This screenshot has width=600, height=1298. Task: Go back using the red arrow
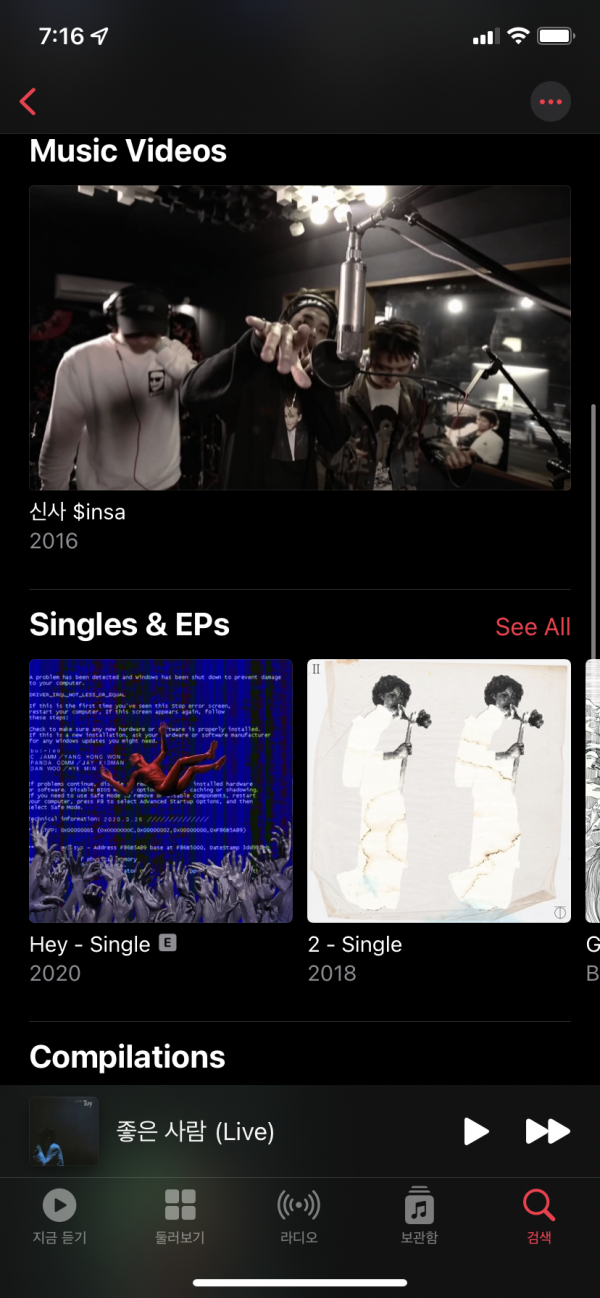28,101
